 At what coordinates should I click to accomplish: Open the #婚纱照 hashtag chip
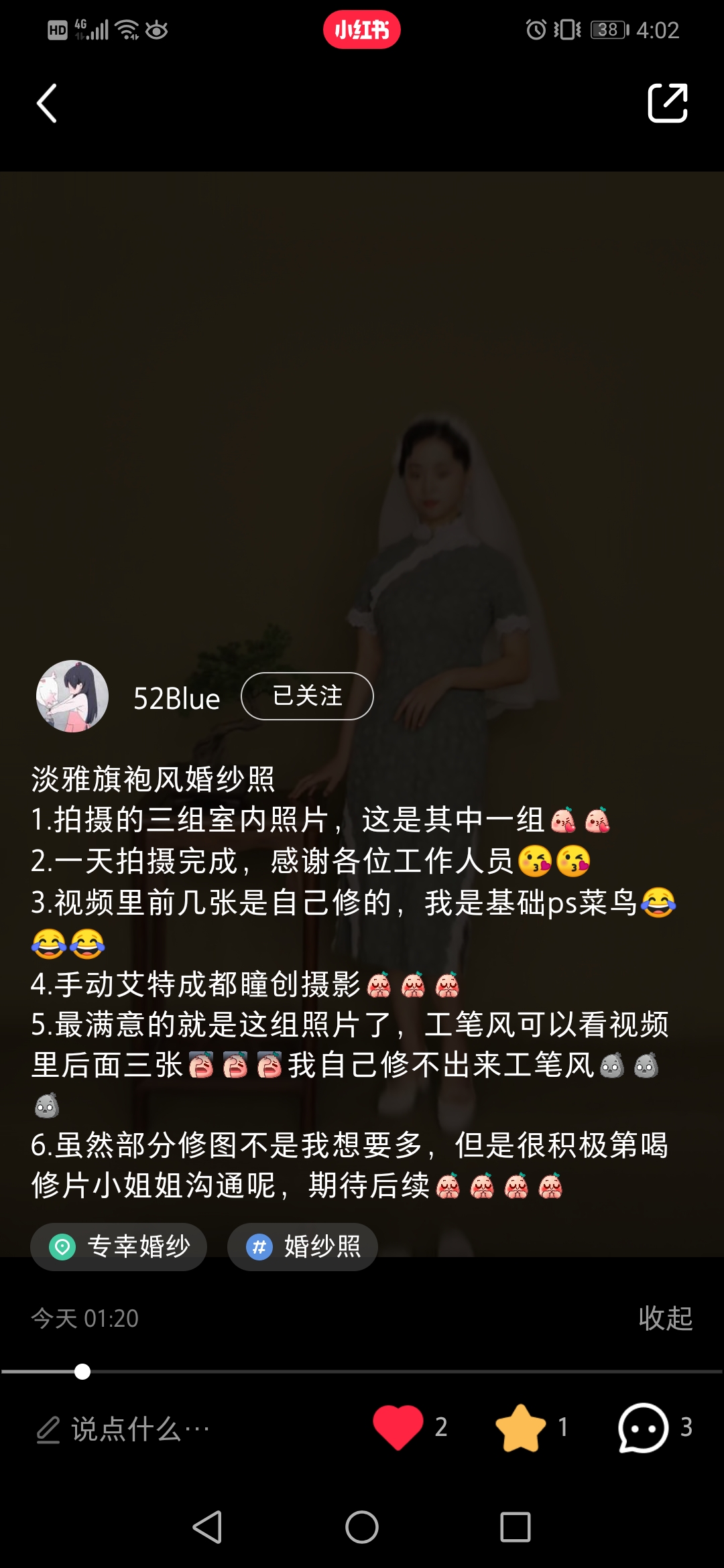(302, 1247)
